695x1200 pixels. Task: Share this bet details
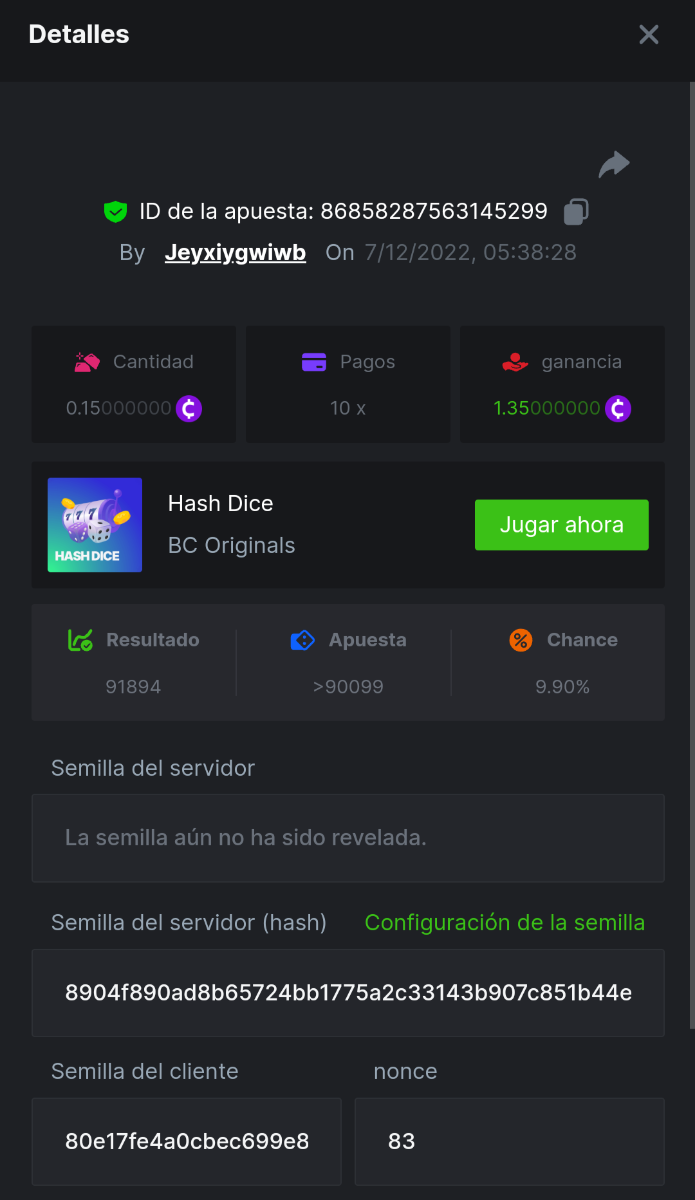pyautogui.click(x=614, y=165)
